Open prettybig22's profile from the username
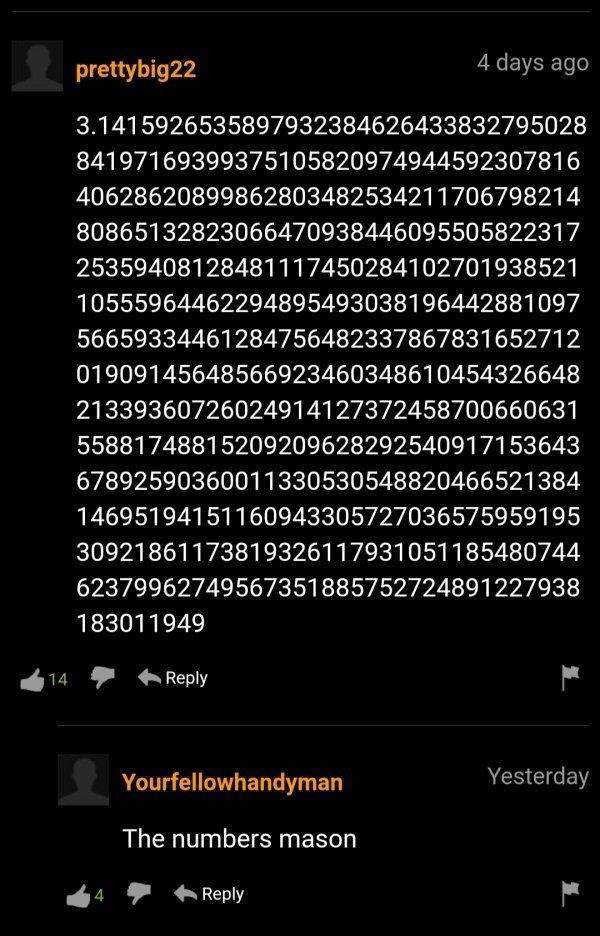The height and width of the screenshot is (936, 600). [x=136, y=69]
